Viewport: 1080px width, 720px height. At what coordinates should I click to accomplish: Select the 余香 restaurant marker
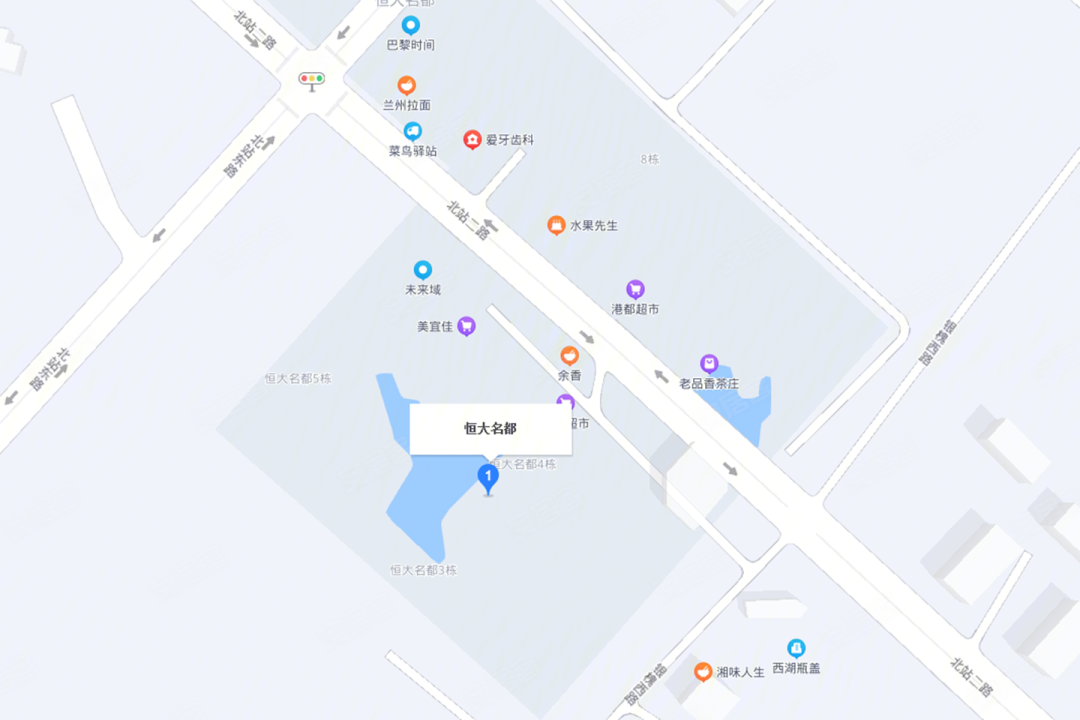(569, 356)
